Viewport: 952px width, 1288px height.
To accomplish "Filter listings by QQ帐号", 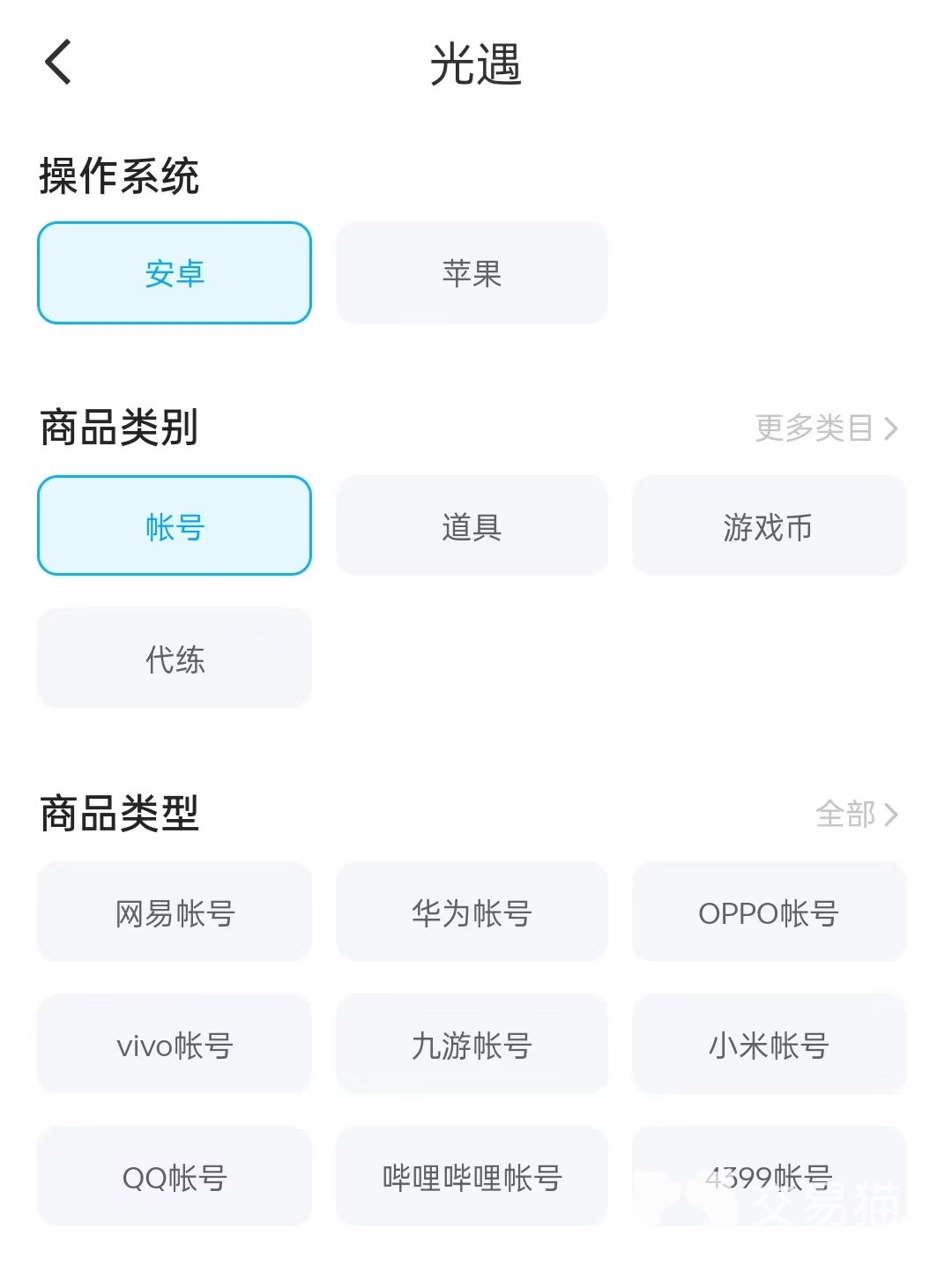I will [175, 1177].
